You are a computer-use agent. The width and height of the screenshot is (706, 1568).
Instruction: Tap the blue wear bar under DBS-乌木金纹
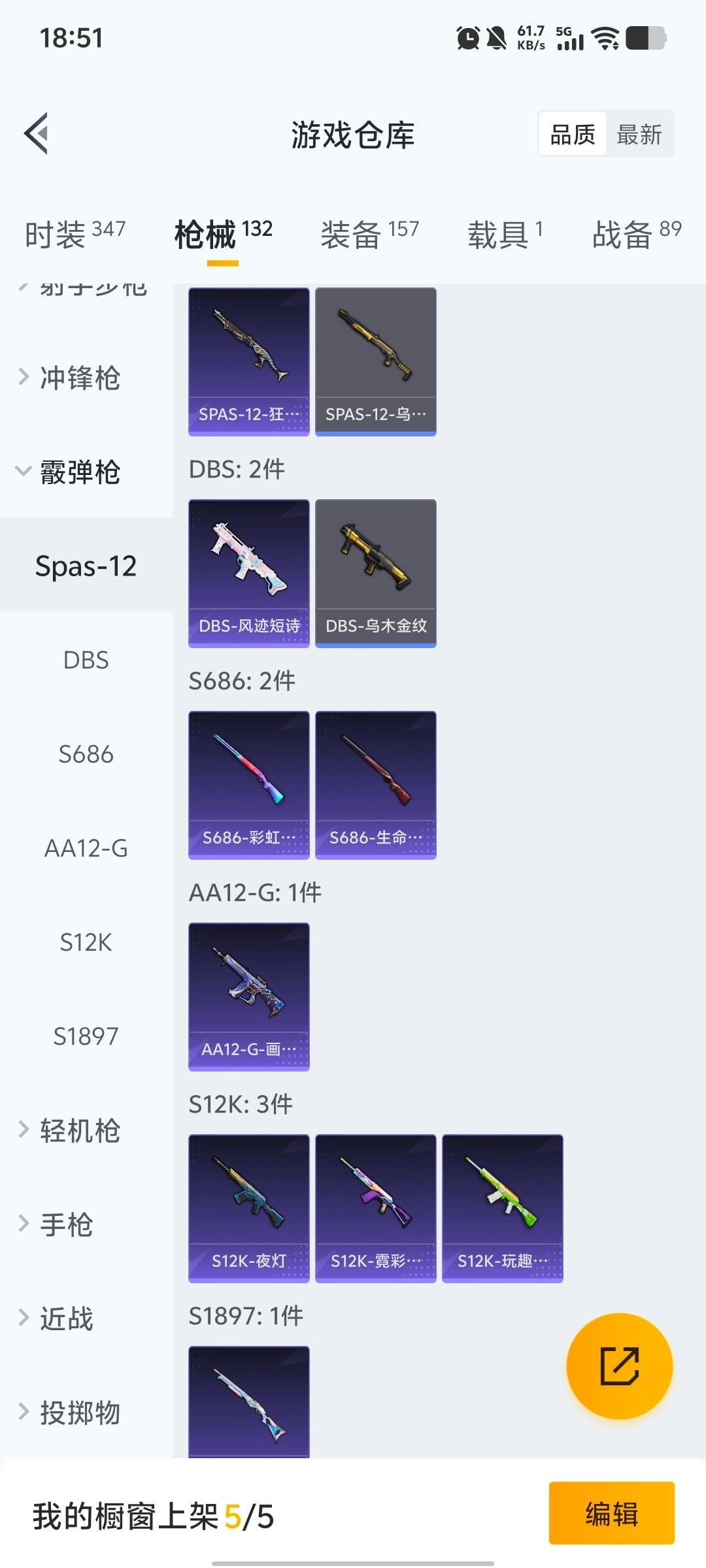pos(375,644)
